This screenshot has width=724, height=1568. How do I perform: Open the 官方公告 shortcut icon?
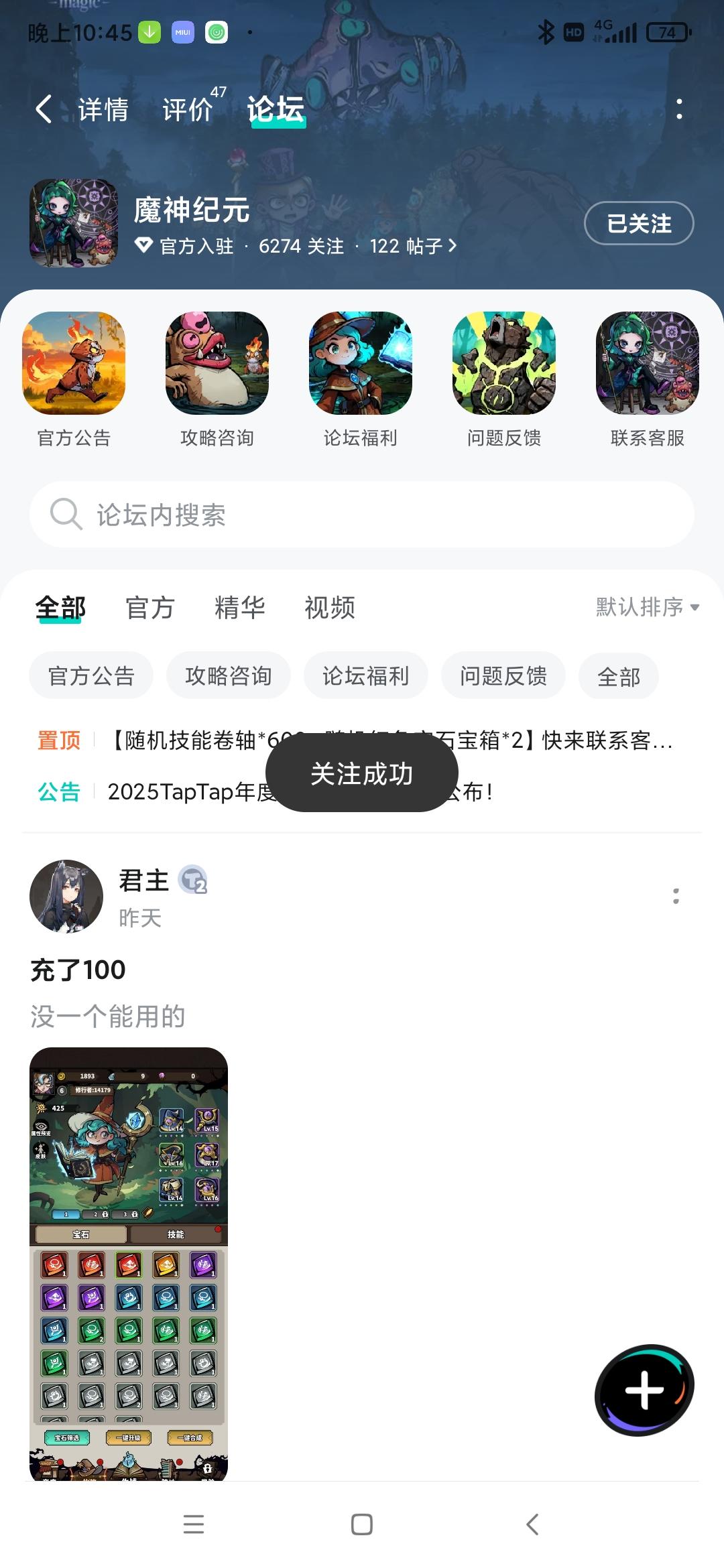(x=74, y=363)
